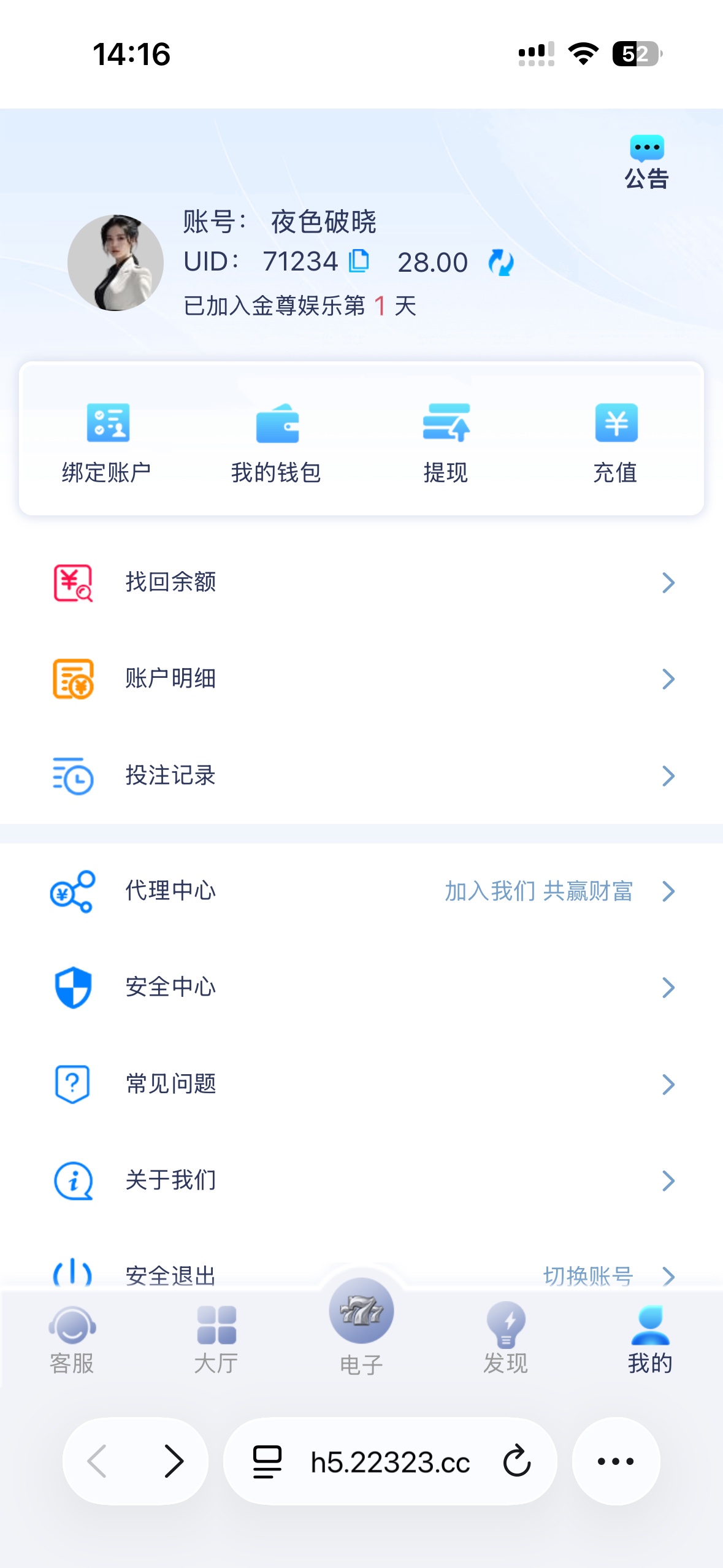Reload the h5.22323.cc page
The height and width of the screenshot is (1568, 723).
coord(517,1461)
